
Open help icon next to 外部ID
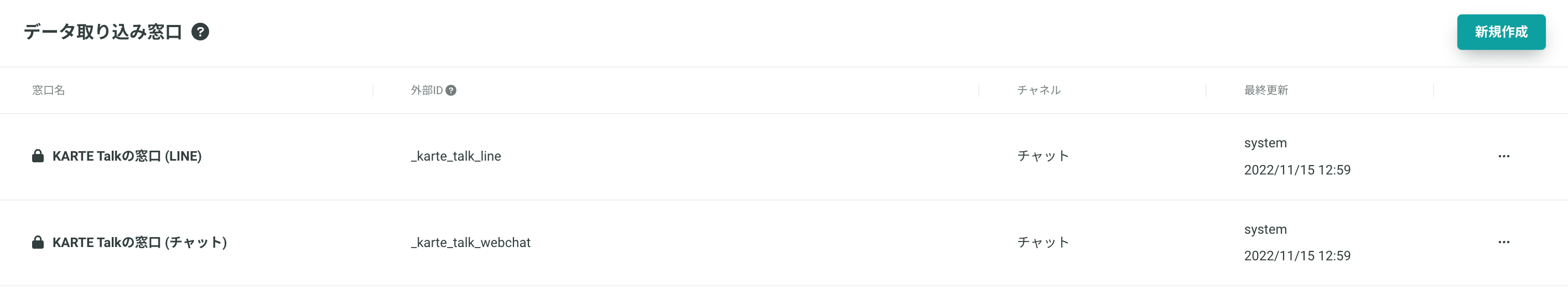click(451, 90)
